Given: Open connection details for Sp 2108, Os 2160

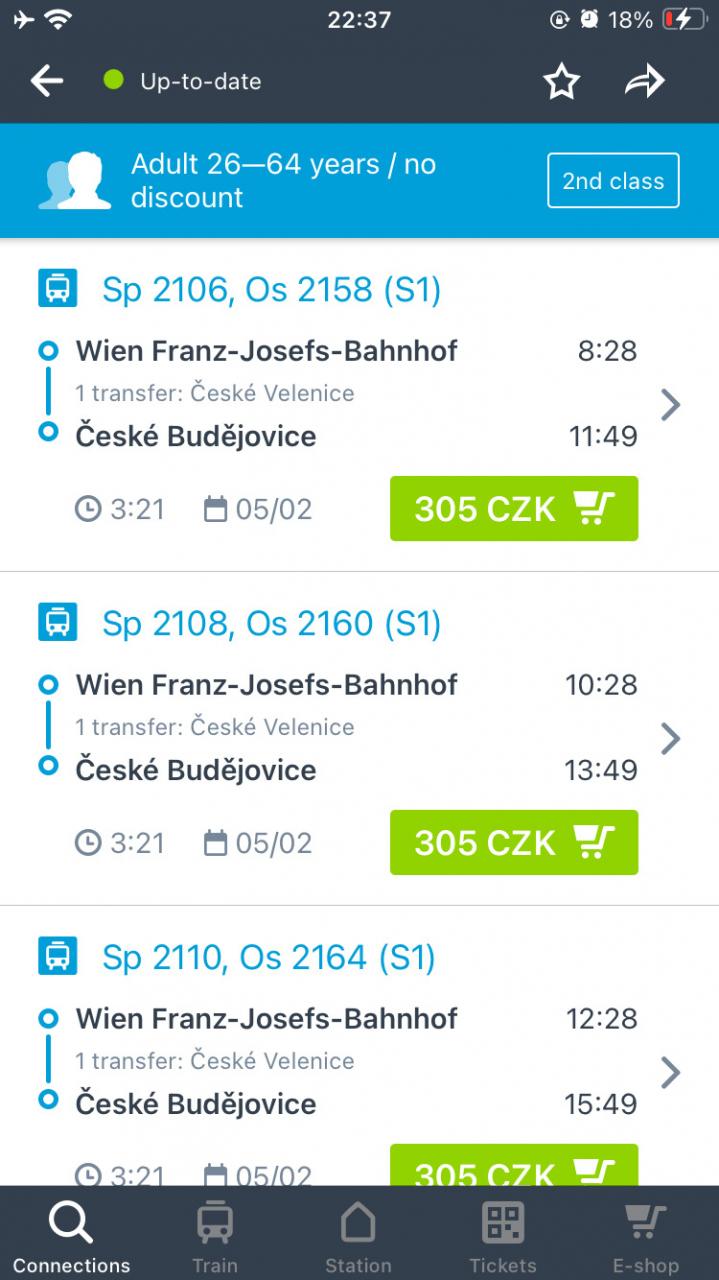Looking at the screenshot, I should 671,738.
